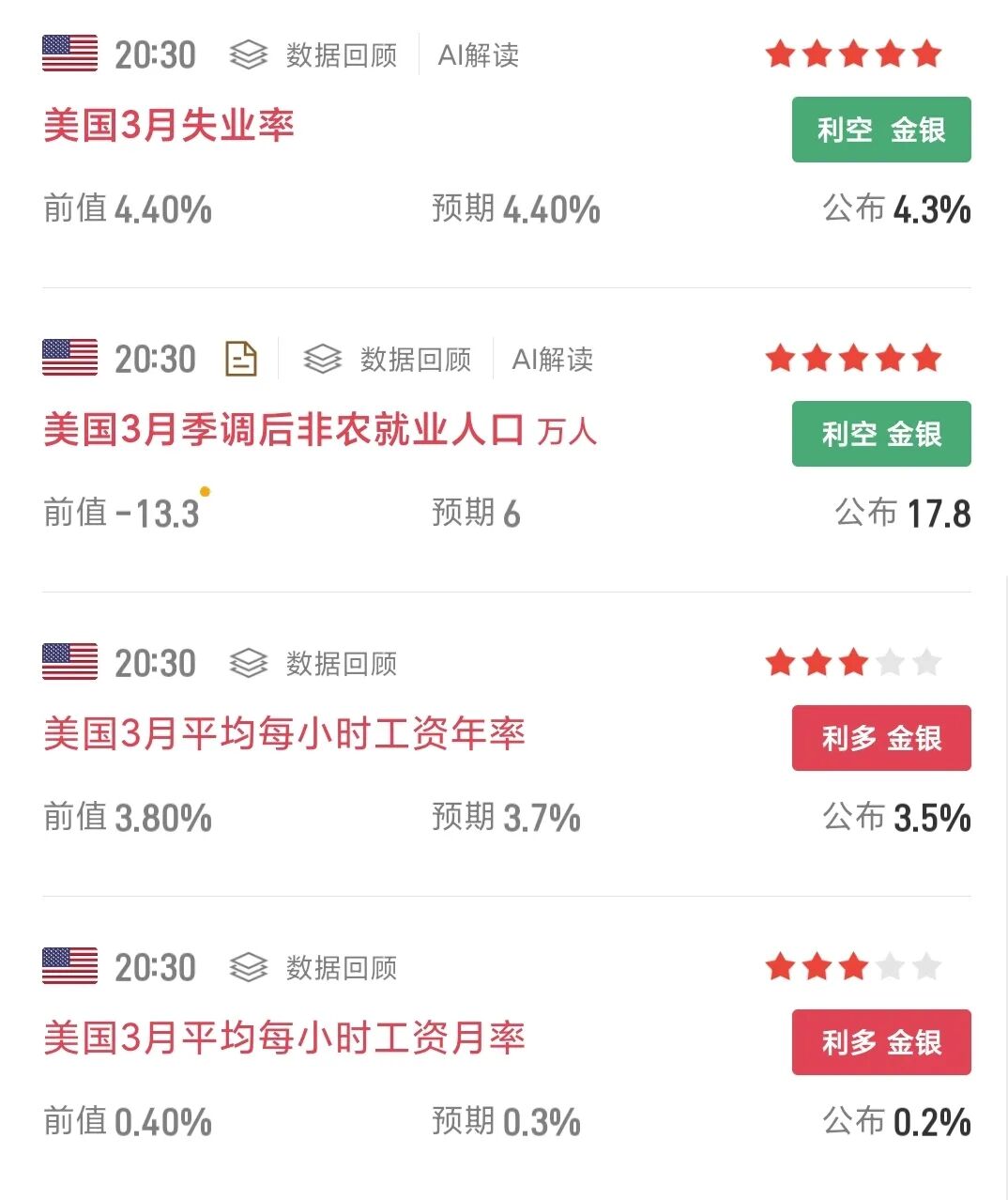Open the 美国3月平均每小时工资月率 details
The width and height of the screenshot is (1008, 1200).
tap(283, 1038)
